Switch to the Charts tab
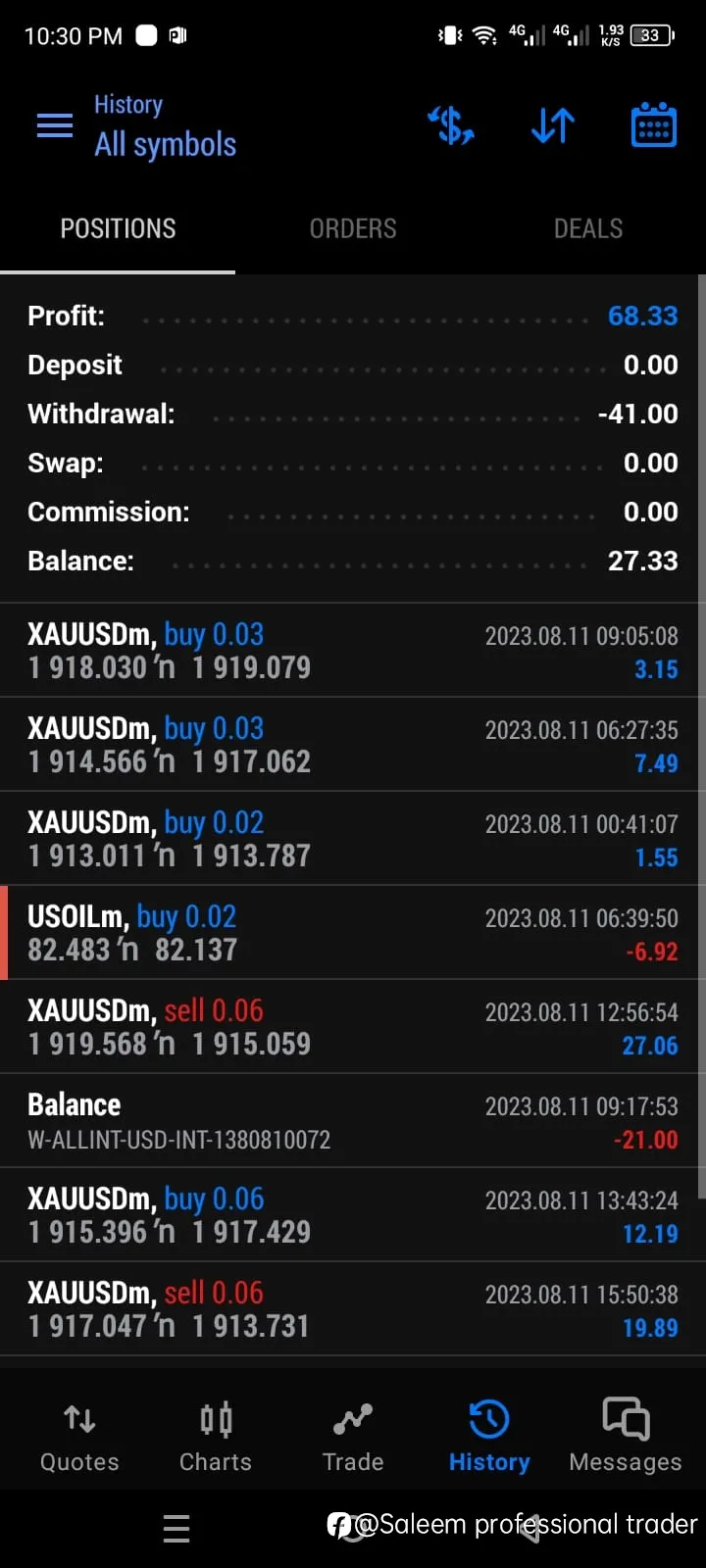 tap(216, 1437)
